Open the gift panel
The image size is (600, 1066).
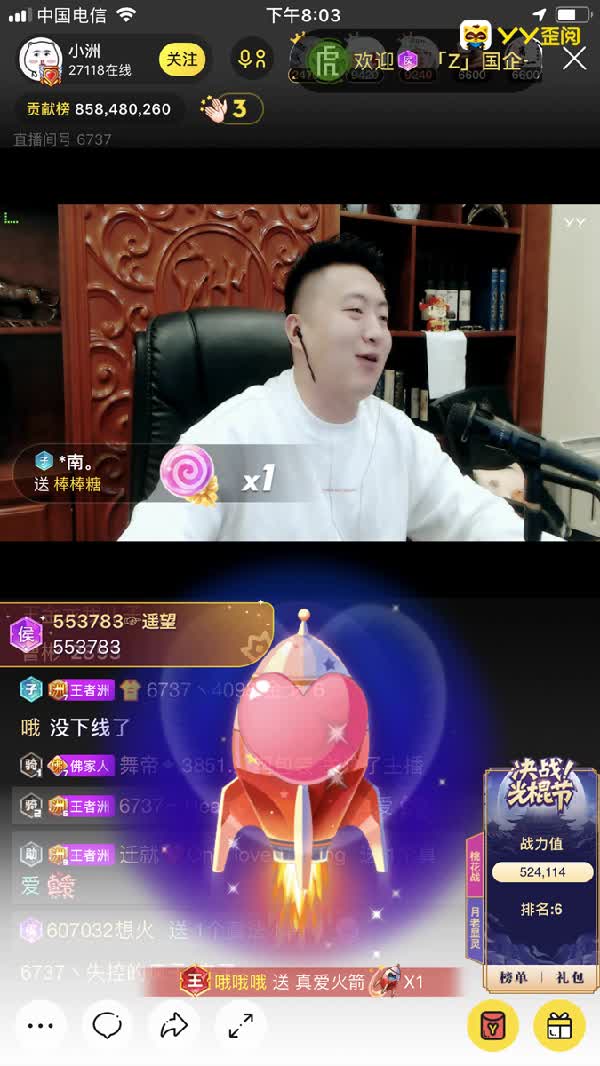click(559, 1025)
